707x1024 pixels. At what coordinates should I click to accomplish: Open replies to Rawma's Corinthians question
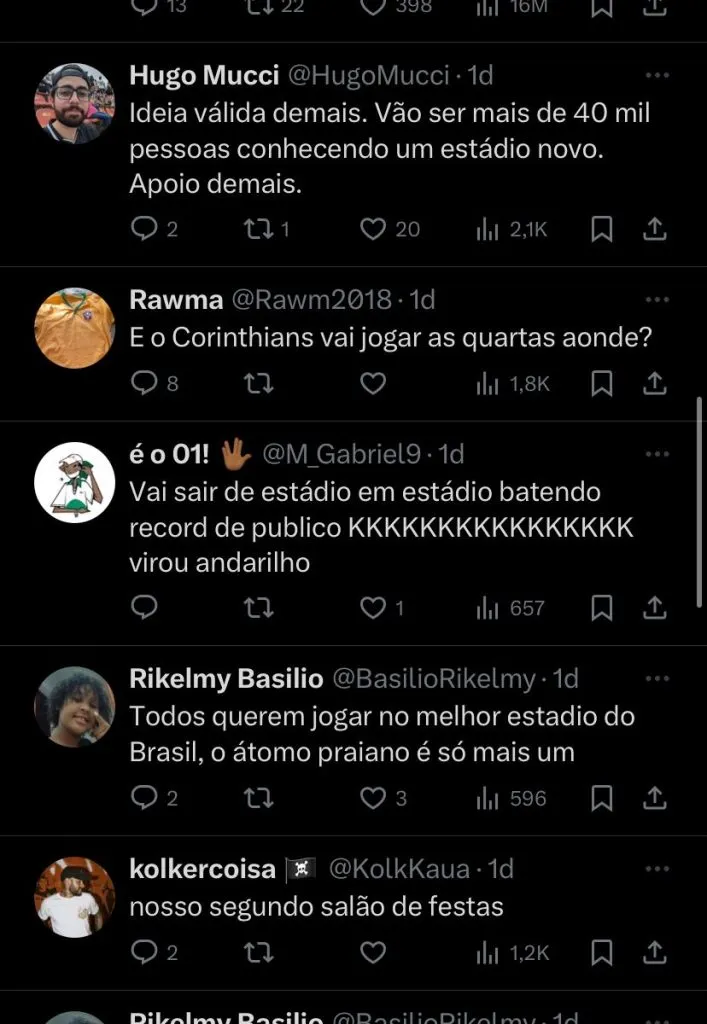coord(145,383)
